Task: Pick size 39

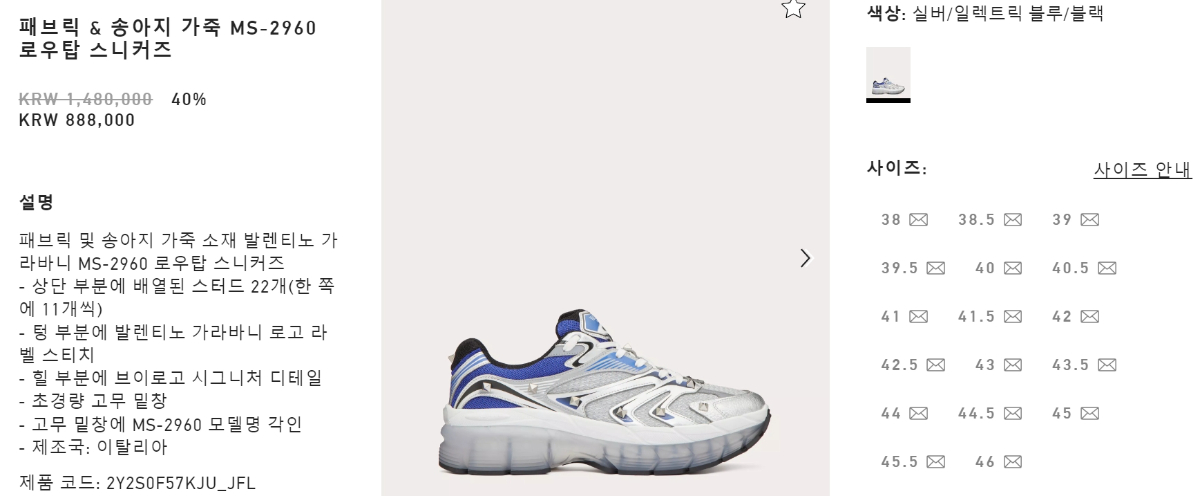Action: pos(1075,219)
